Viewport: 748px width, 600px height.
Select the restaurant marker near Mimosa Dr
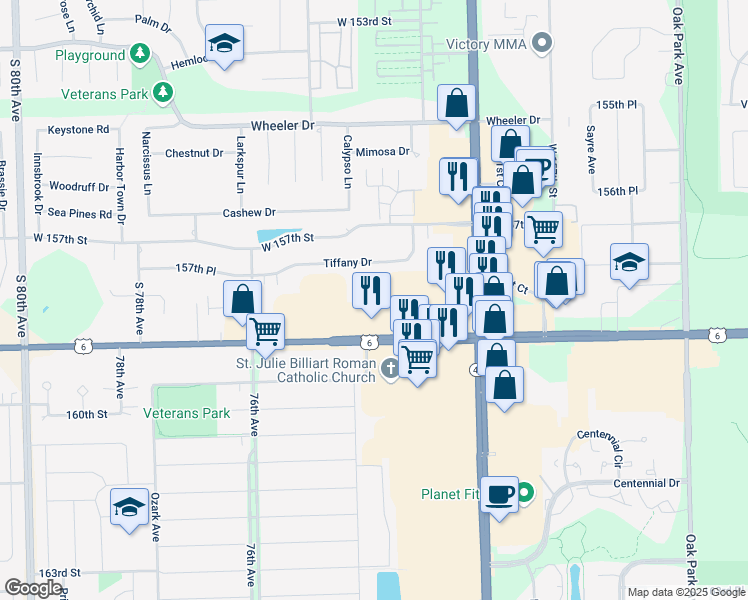tap(457, 176)
